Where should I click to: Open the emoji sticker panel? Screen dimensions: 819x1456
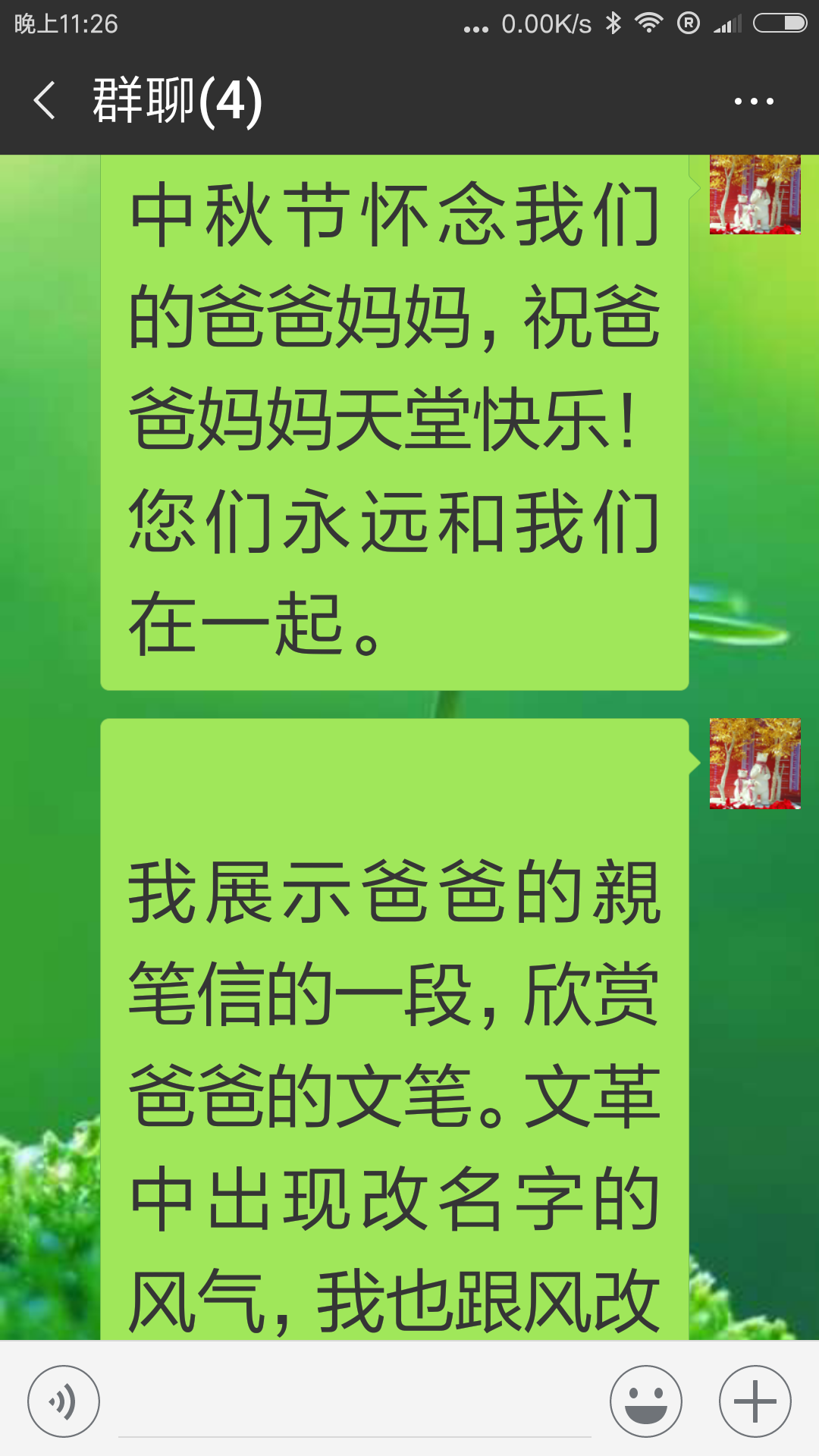(x=646, y=1401)
